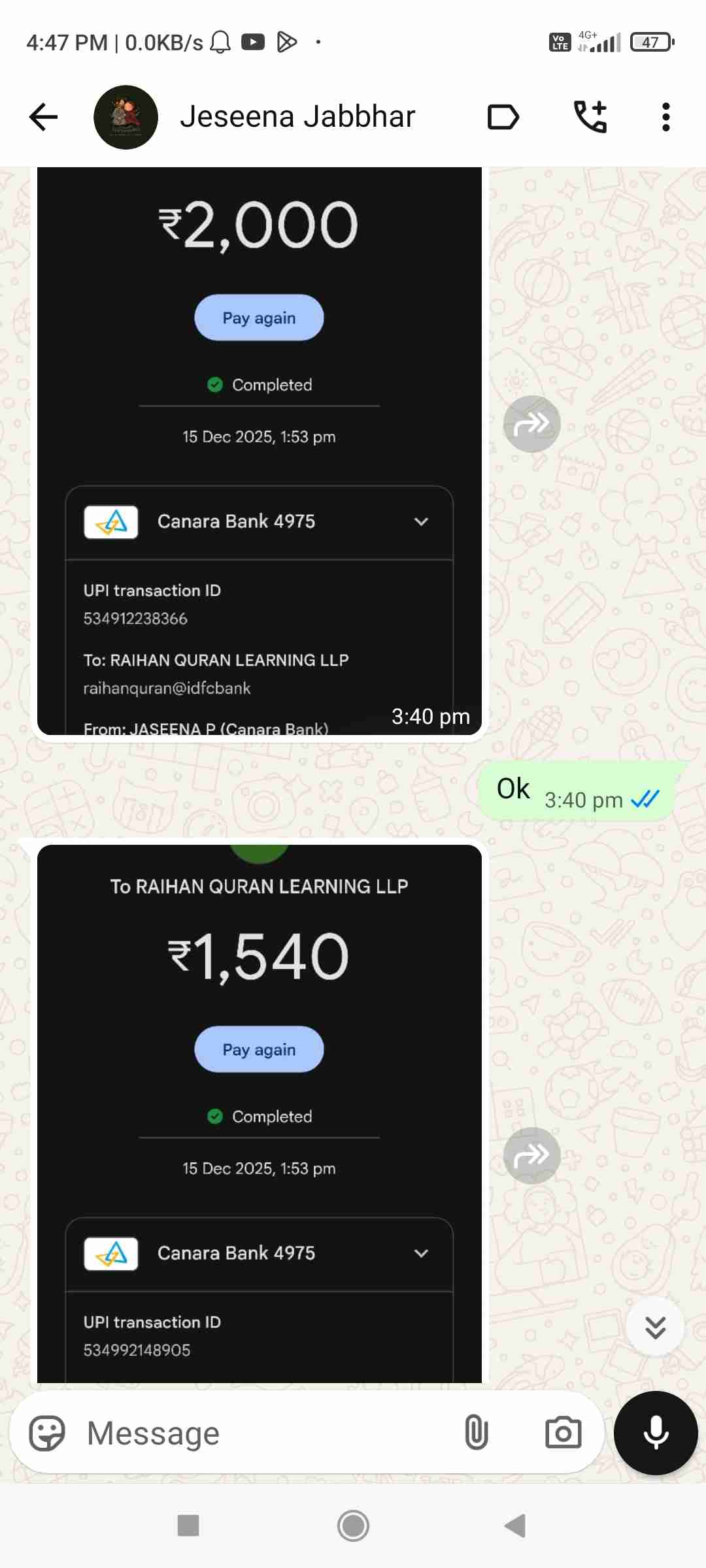Viewport: 706px width, 1568px height.
Task: Open the camera from the message bar
Action: (x=563, y=1433)
